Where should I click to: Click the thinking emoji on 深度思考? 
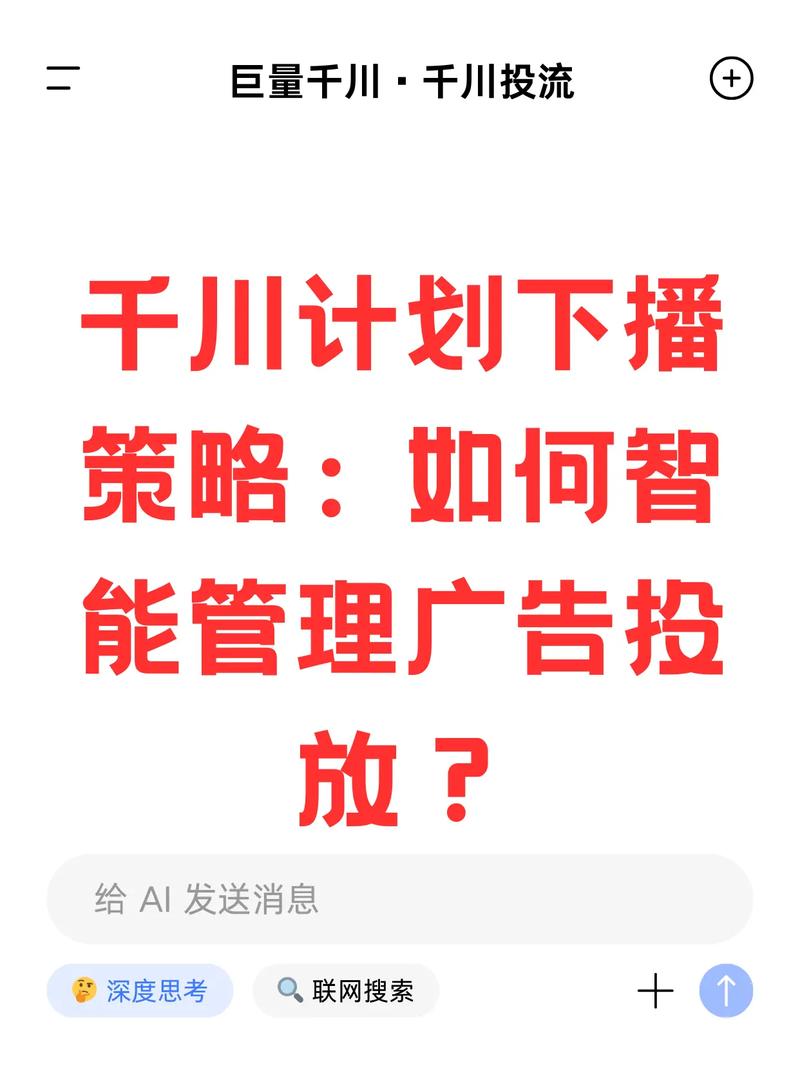pos(84,989)
